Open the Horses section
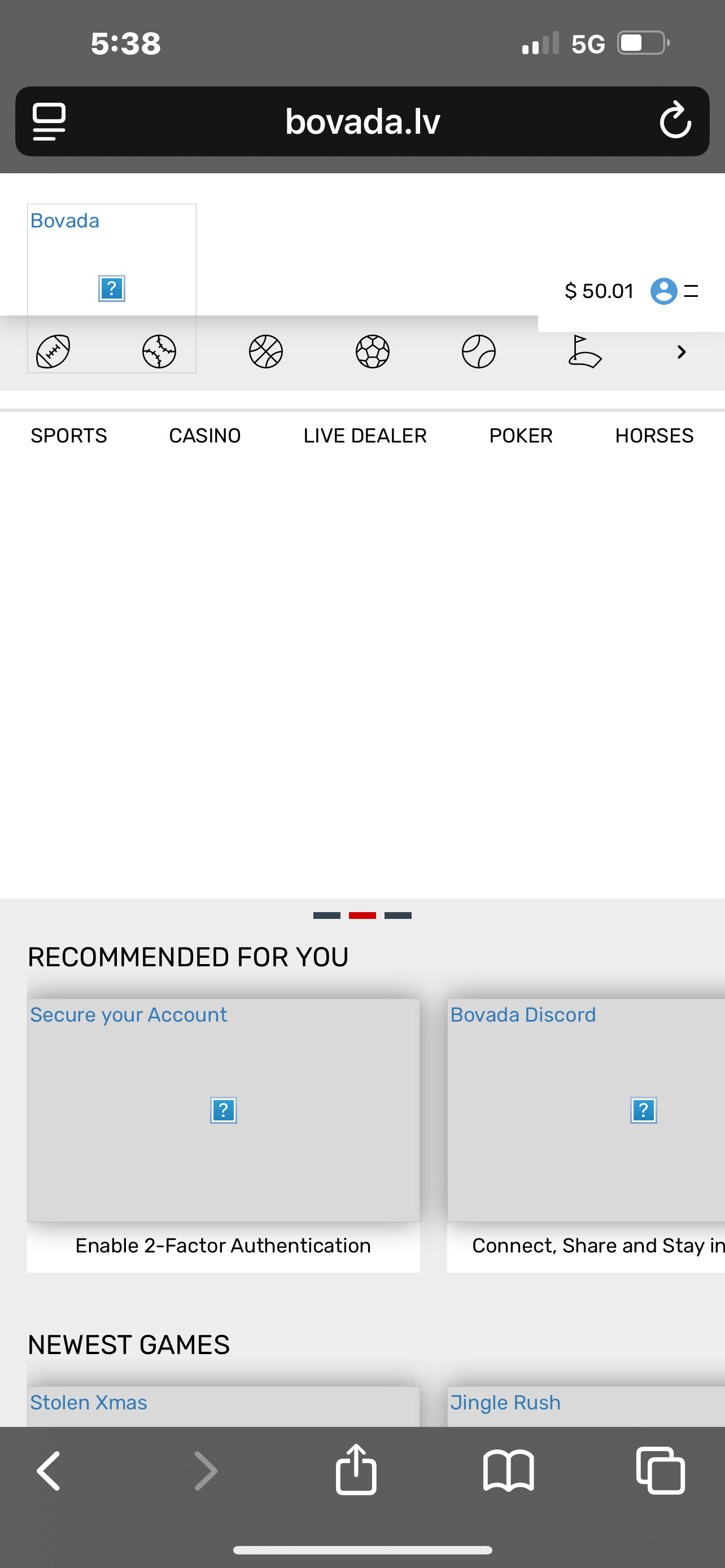This screenshot has width=725, height=1568. (x=654, y=436)
